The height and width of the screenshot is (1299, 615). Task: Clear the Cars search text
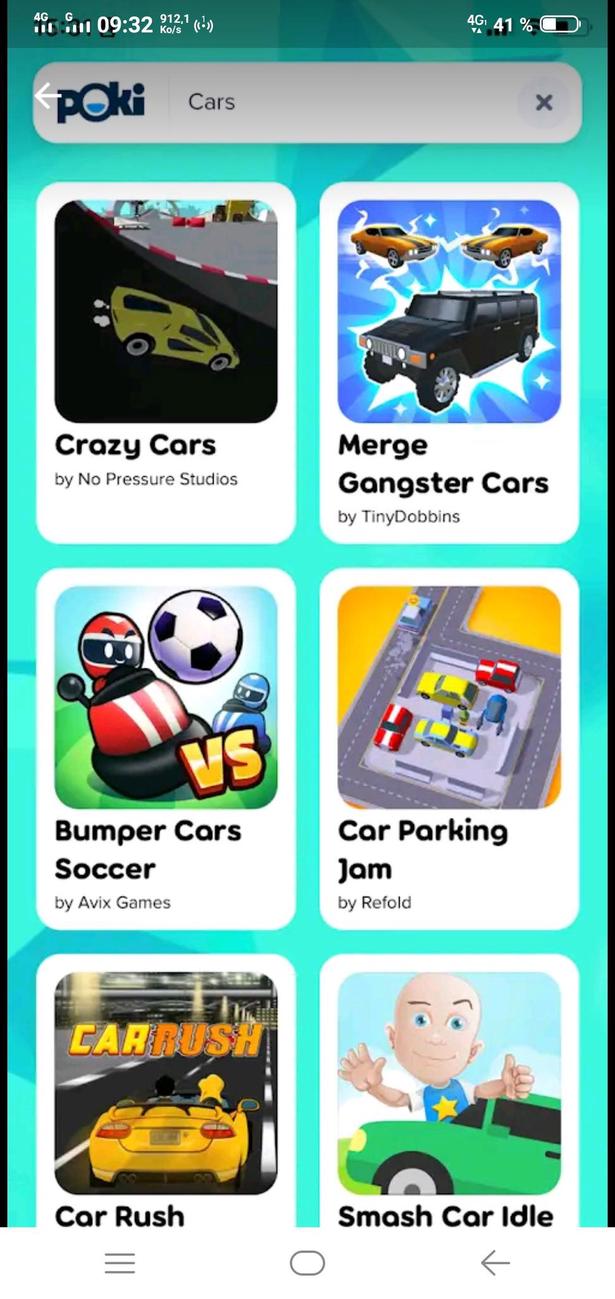pyautogui.click(x=544, y=102)
